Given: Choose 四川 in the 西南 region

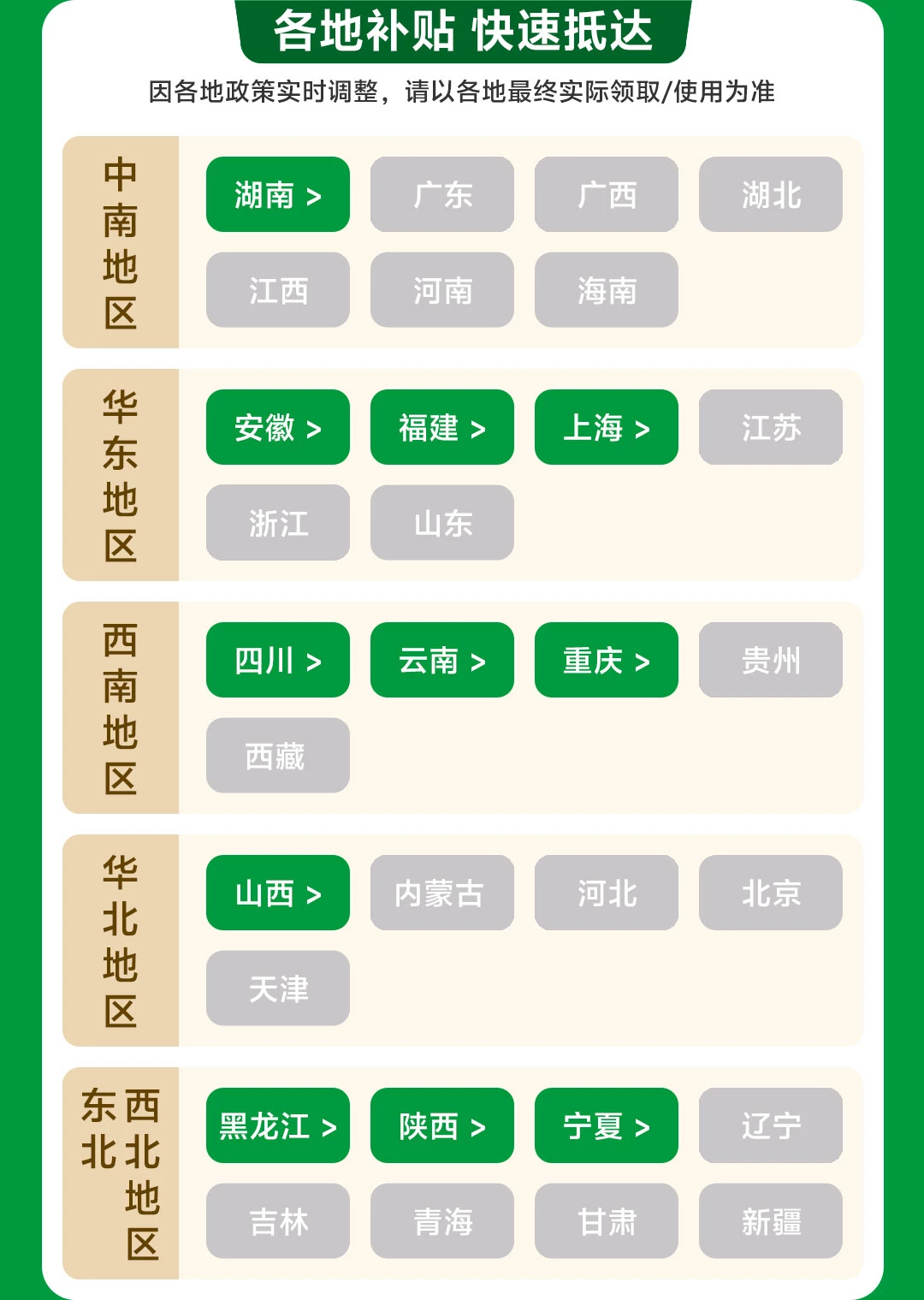Looking at the screenshot, I should point(277,660).
